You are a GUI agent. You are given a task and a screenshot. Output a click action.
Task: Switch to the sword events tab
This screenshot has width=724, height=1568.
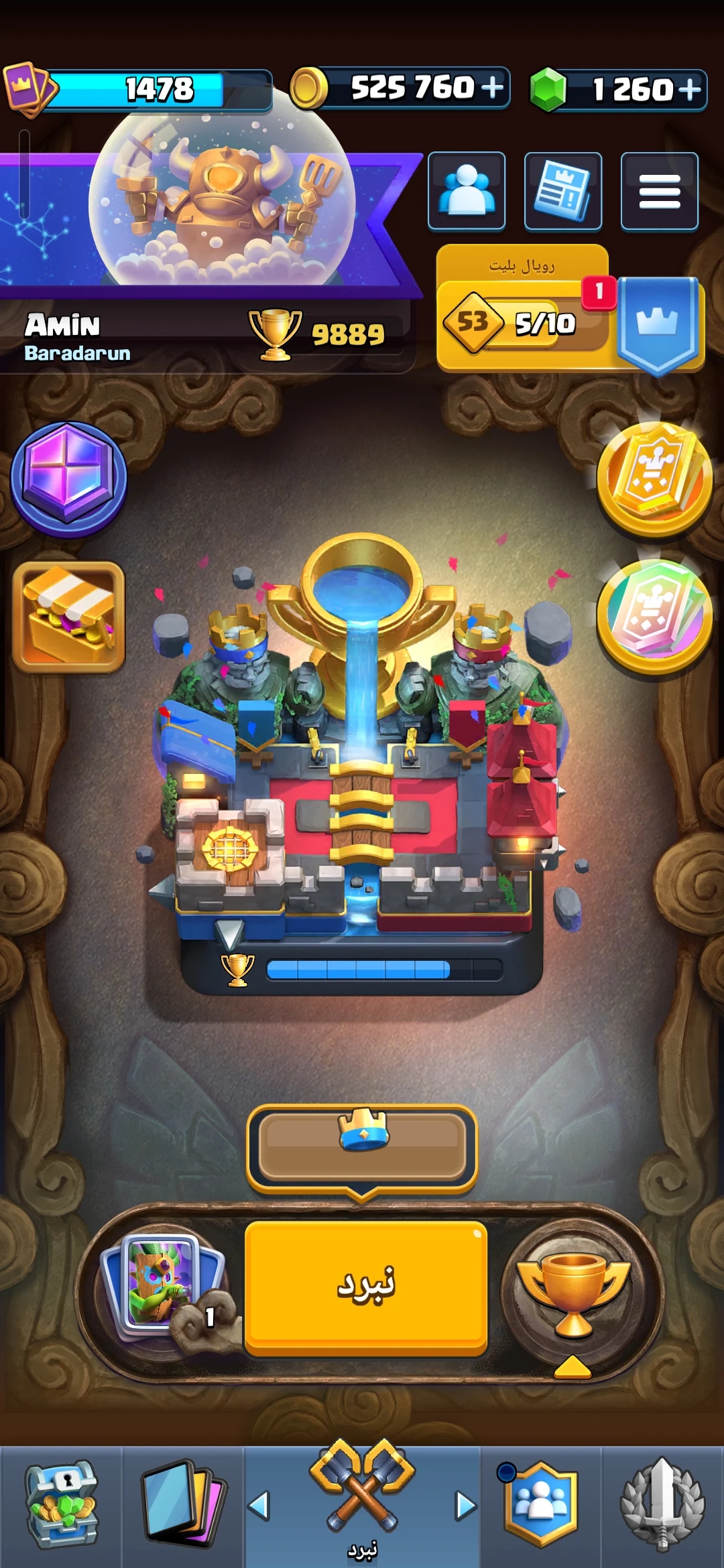pos(662,1506)
